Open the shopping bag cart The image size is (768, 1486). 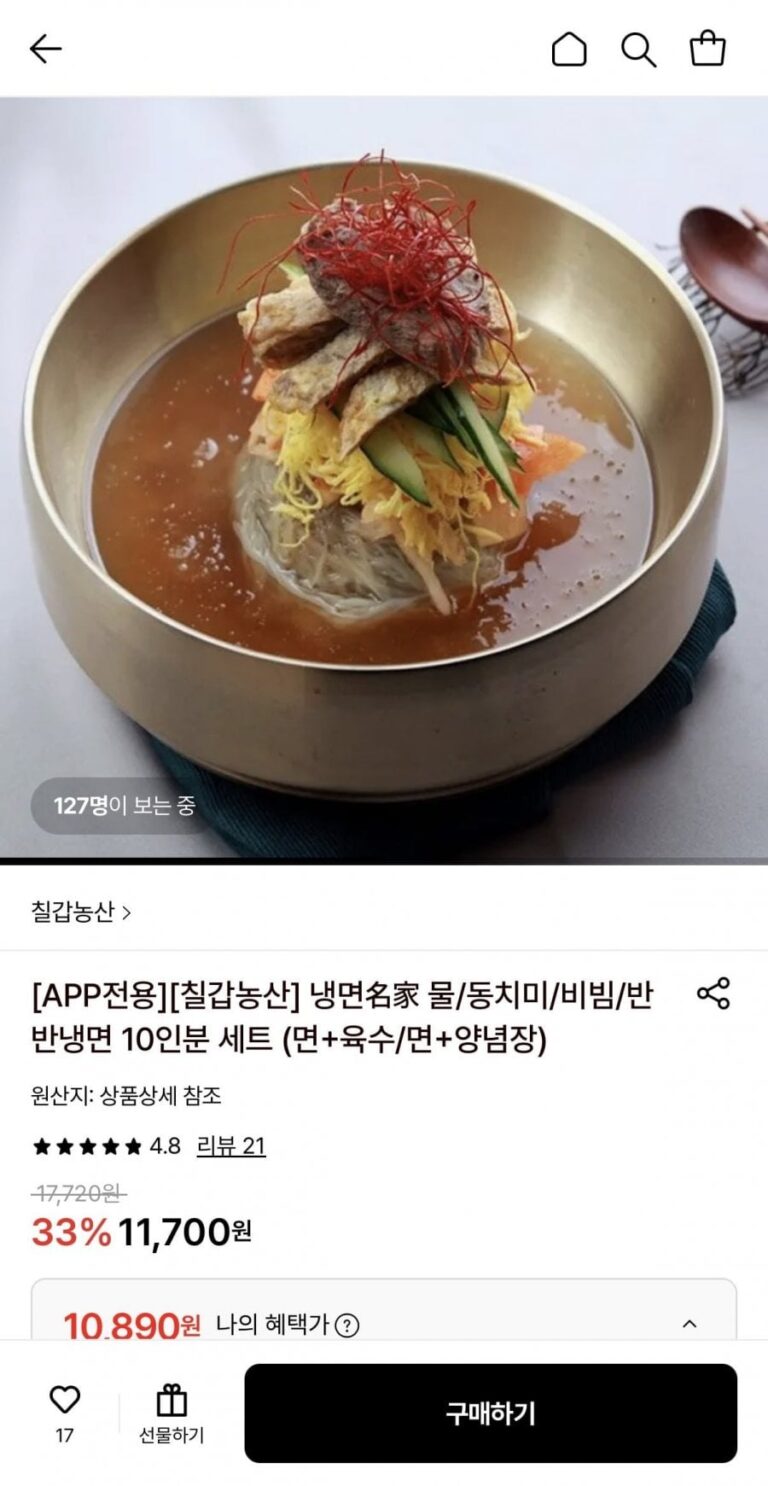(x=708, y=49)
